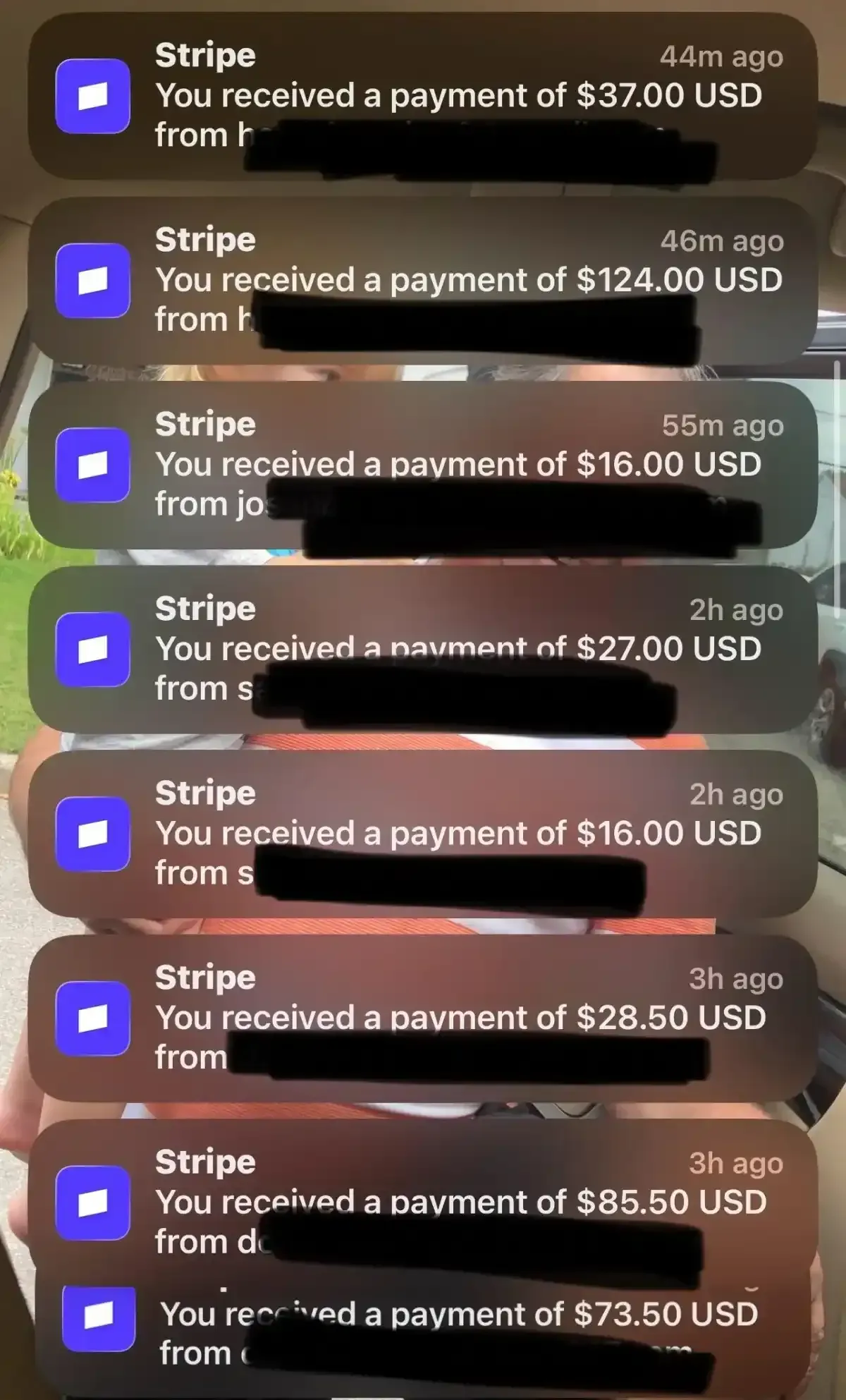Open the $85.50 Stripe payment notification
This screenshot has height=1400, width=846.
click(423, 1203)
